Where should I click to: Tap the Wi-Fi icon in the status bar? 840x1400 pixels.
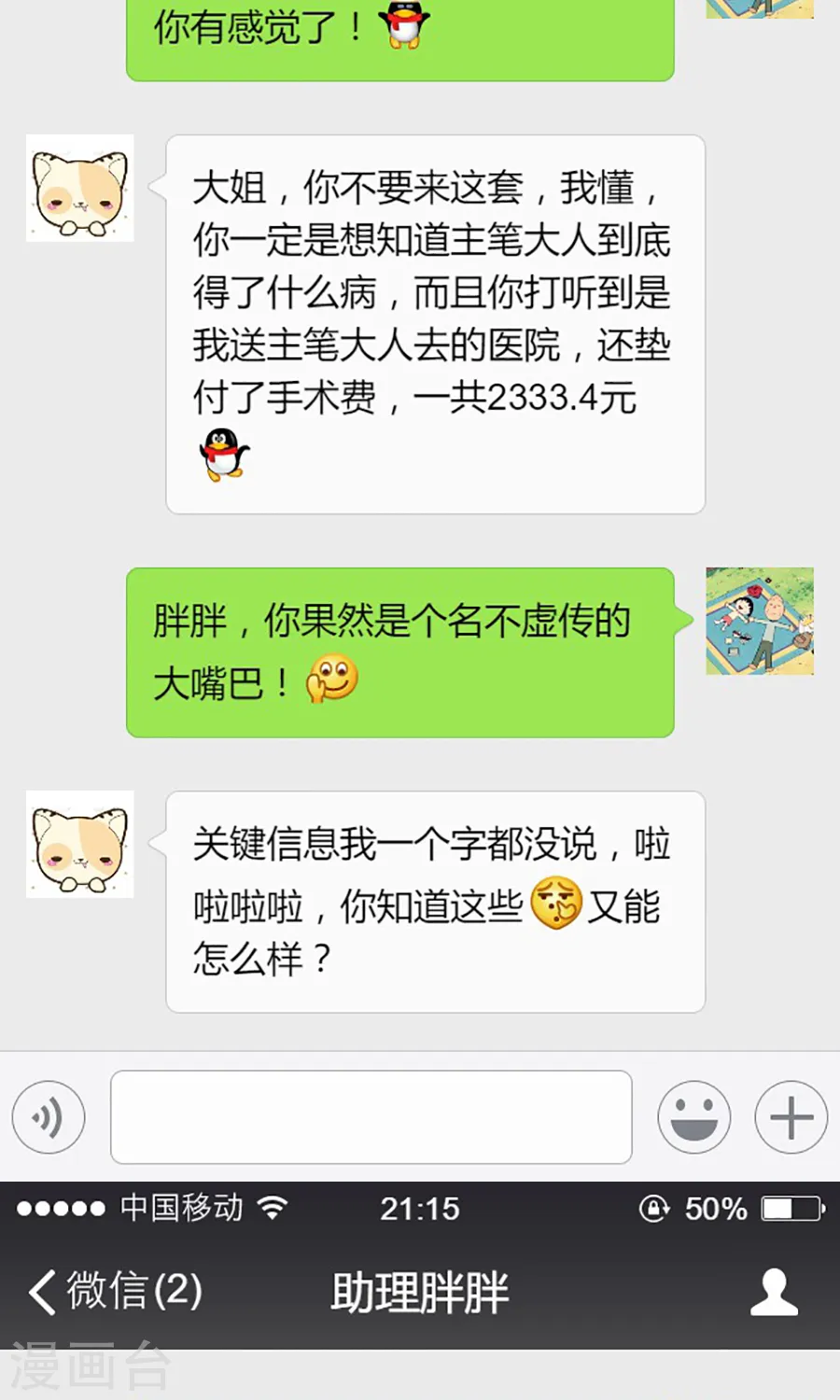click(273, 1208)
